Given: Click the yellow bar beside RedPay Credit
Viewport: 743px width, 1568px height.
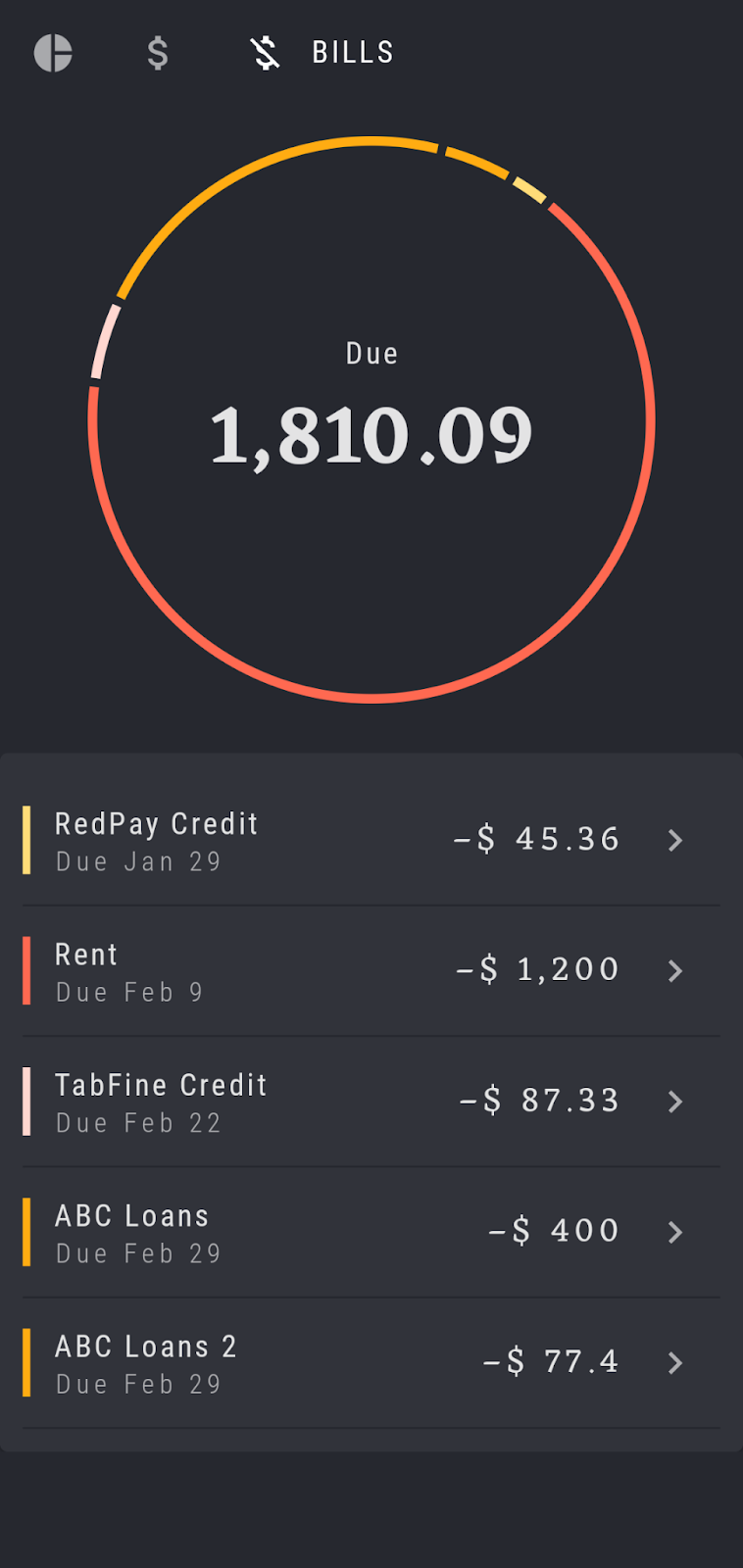Looking at the screenshot, I should point(27,839).
